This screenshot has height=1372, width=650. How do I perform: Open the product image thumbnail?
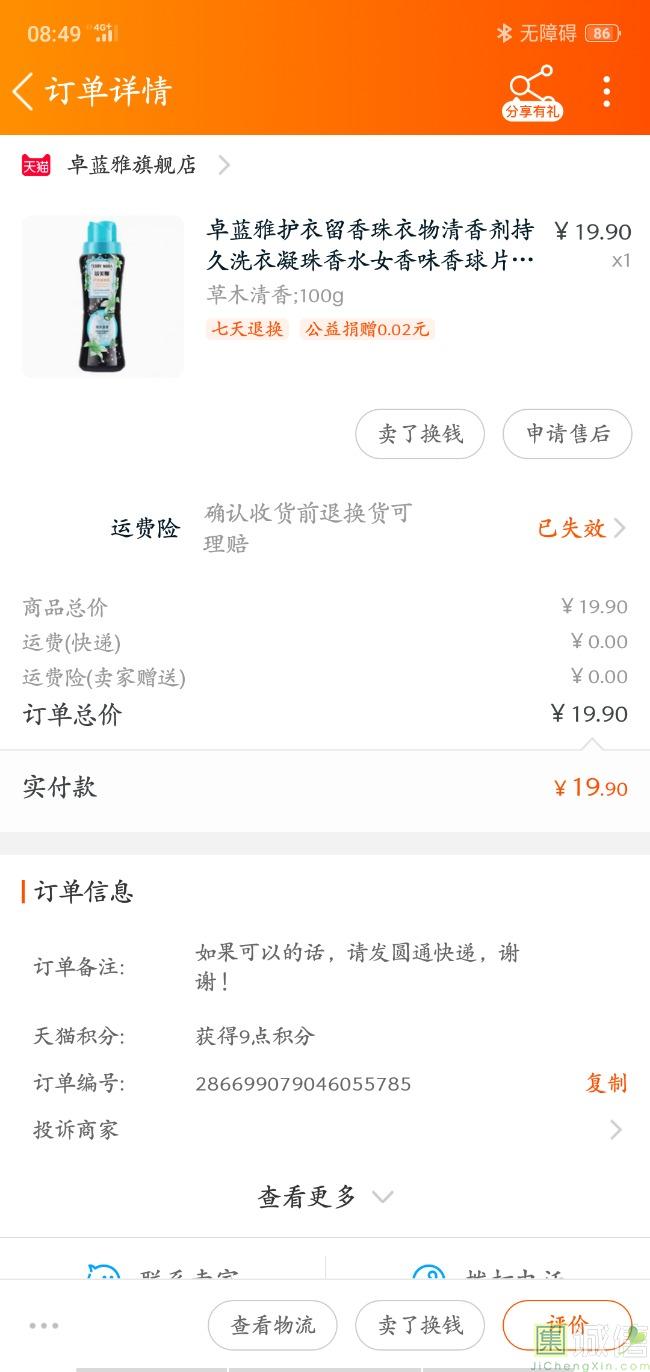click(x=103, y=297)
